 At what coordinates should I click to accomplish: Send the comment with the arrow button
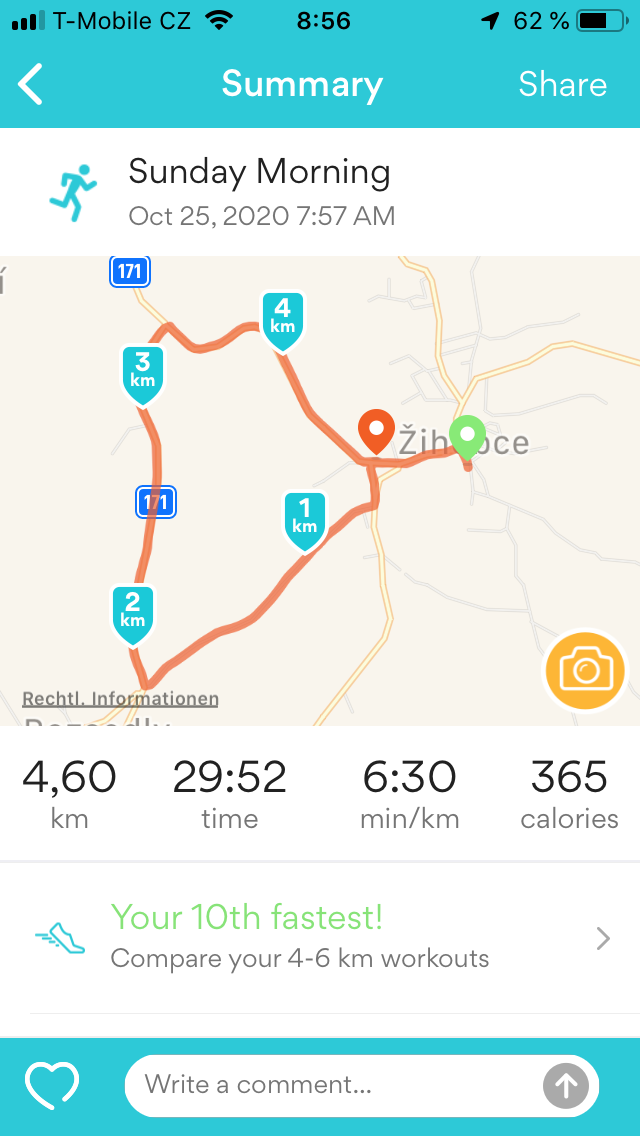pos(566,1085)
